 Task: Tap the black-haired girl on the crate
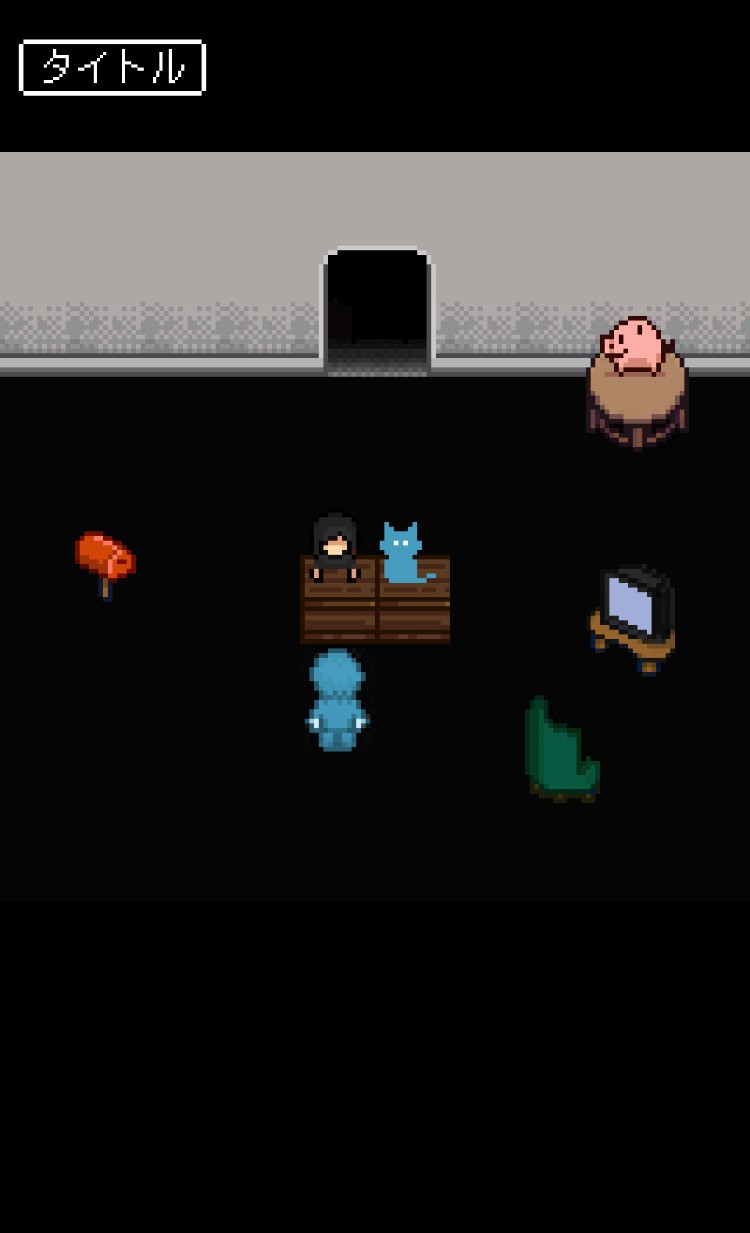pos(335,548)
